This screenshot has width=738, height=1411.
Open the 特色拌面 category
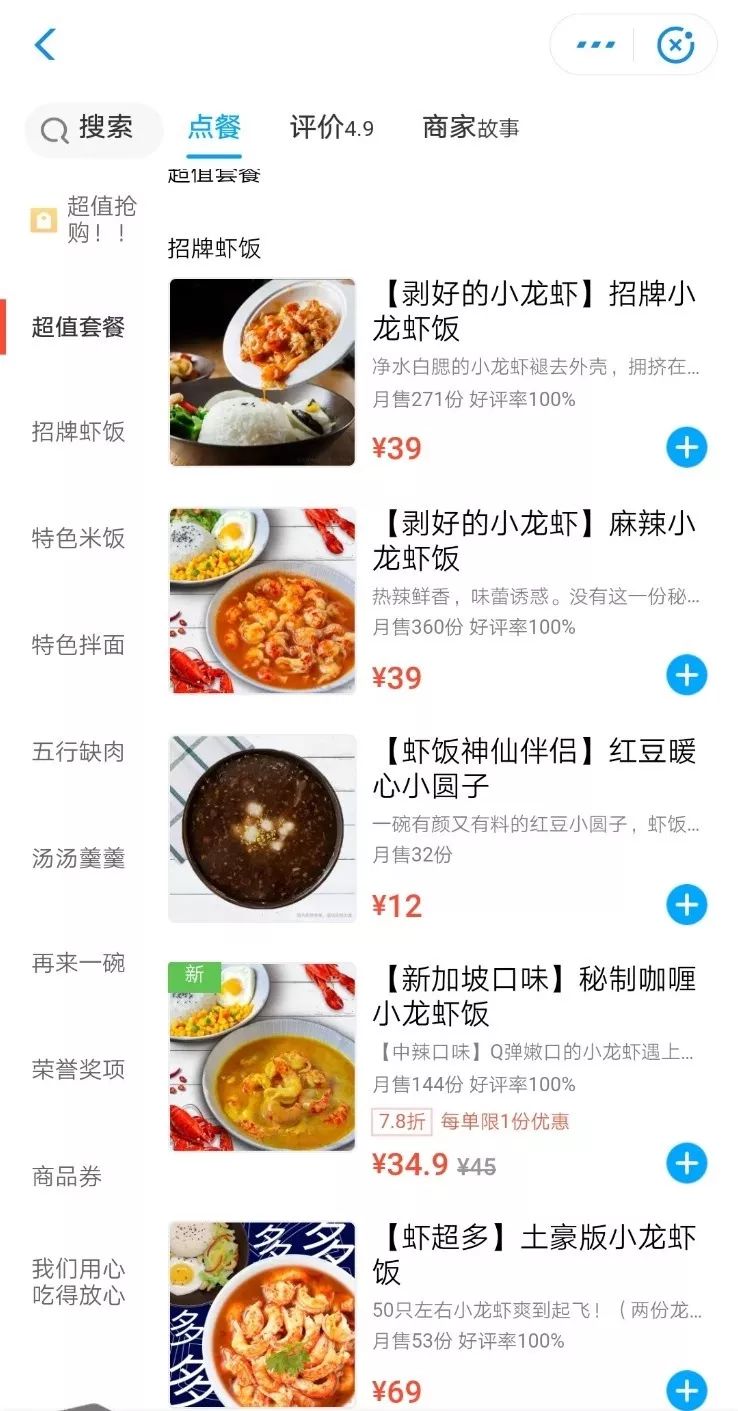(78, 645)
